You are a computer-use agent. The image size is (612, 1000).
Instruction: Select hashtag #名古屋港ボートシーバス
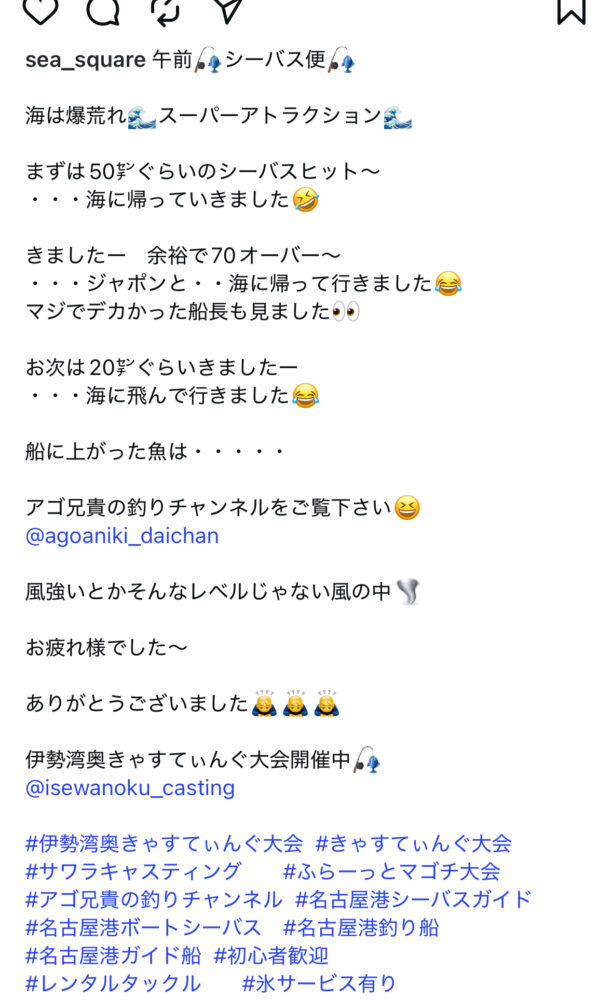coord(143,928)
